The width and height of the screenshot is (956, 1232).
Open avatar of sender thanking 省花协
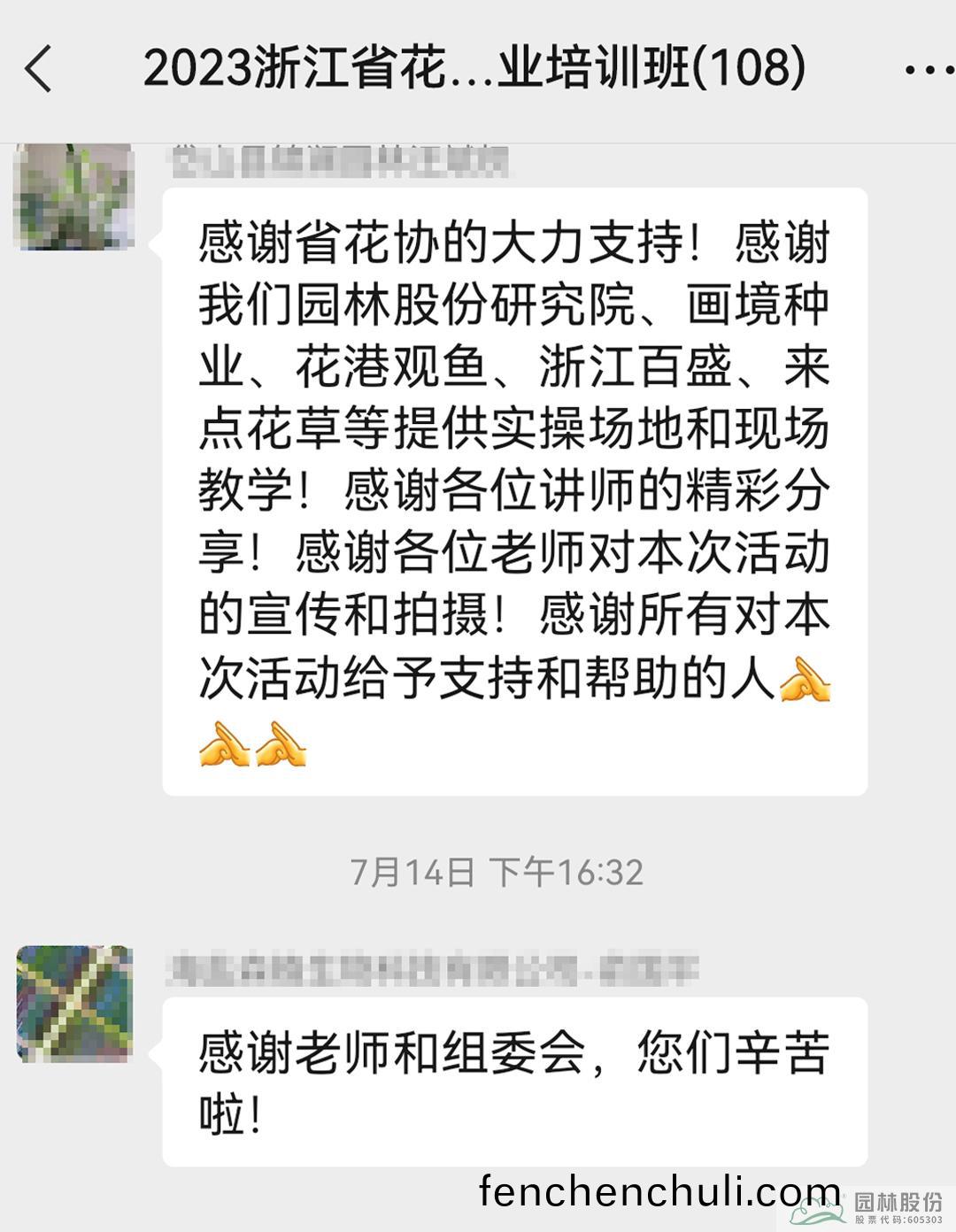click(x=74, y=196)
